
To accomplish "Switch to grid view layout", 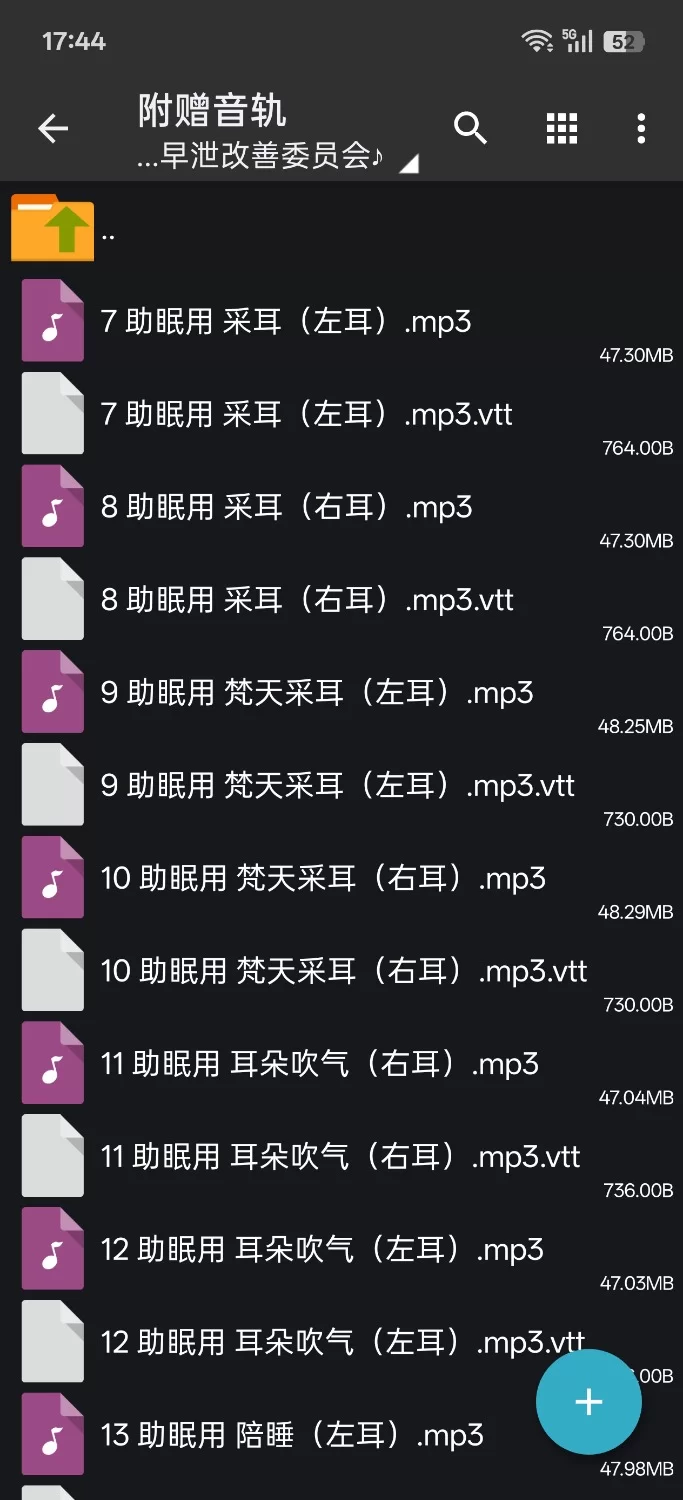I will 561,128.
